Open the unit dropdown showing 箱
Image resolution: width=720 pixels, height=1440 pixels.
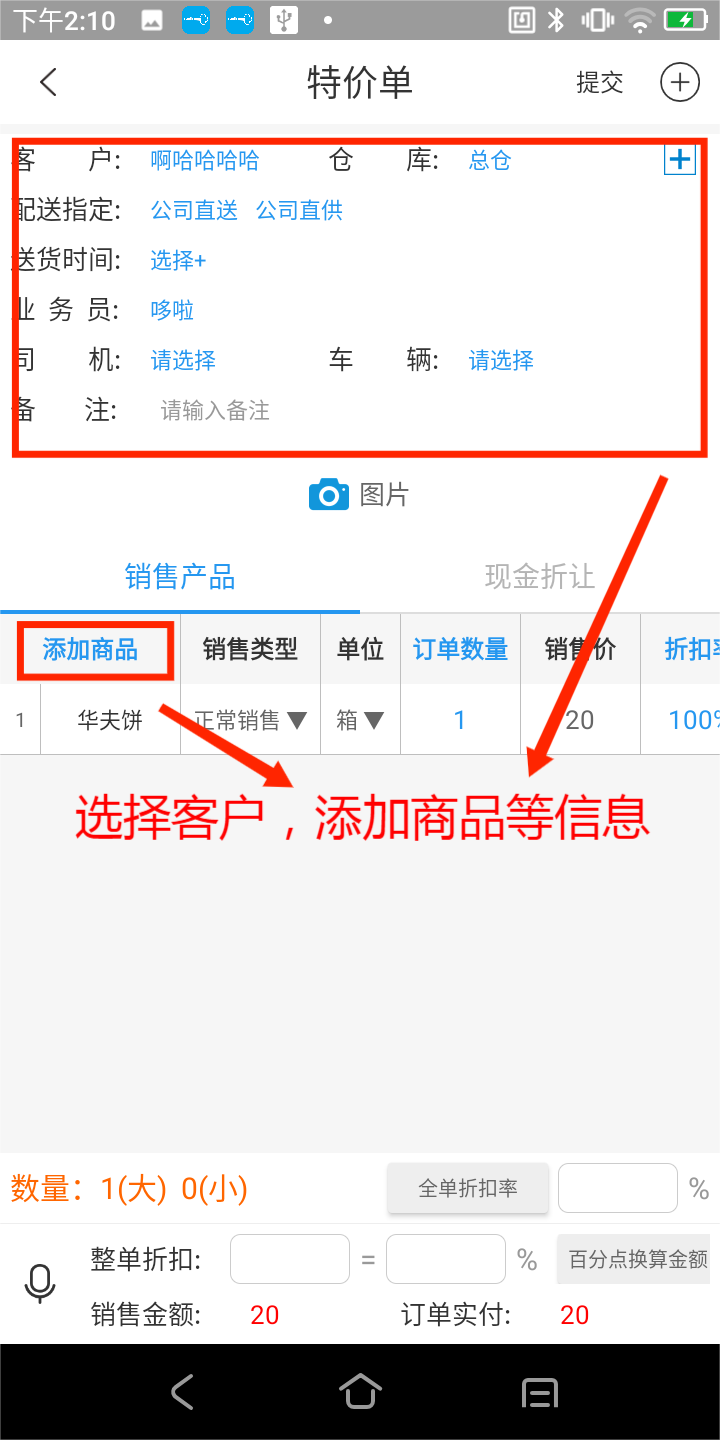click(360, 720)
